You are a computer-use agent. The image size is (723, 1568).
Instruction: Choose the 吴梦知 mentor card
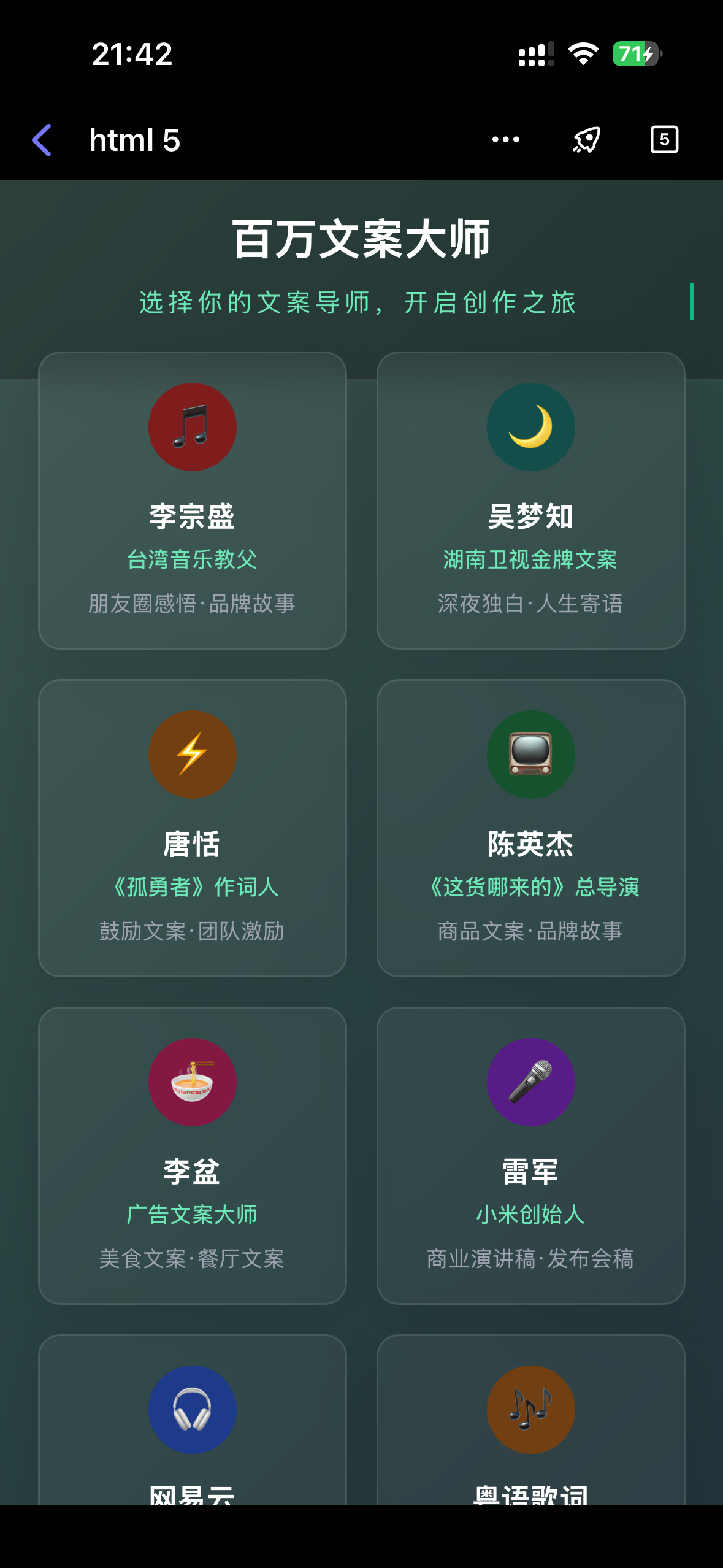tap(531, 501)
